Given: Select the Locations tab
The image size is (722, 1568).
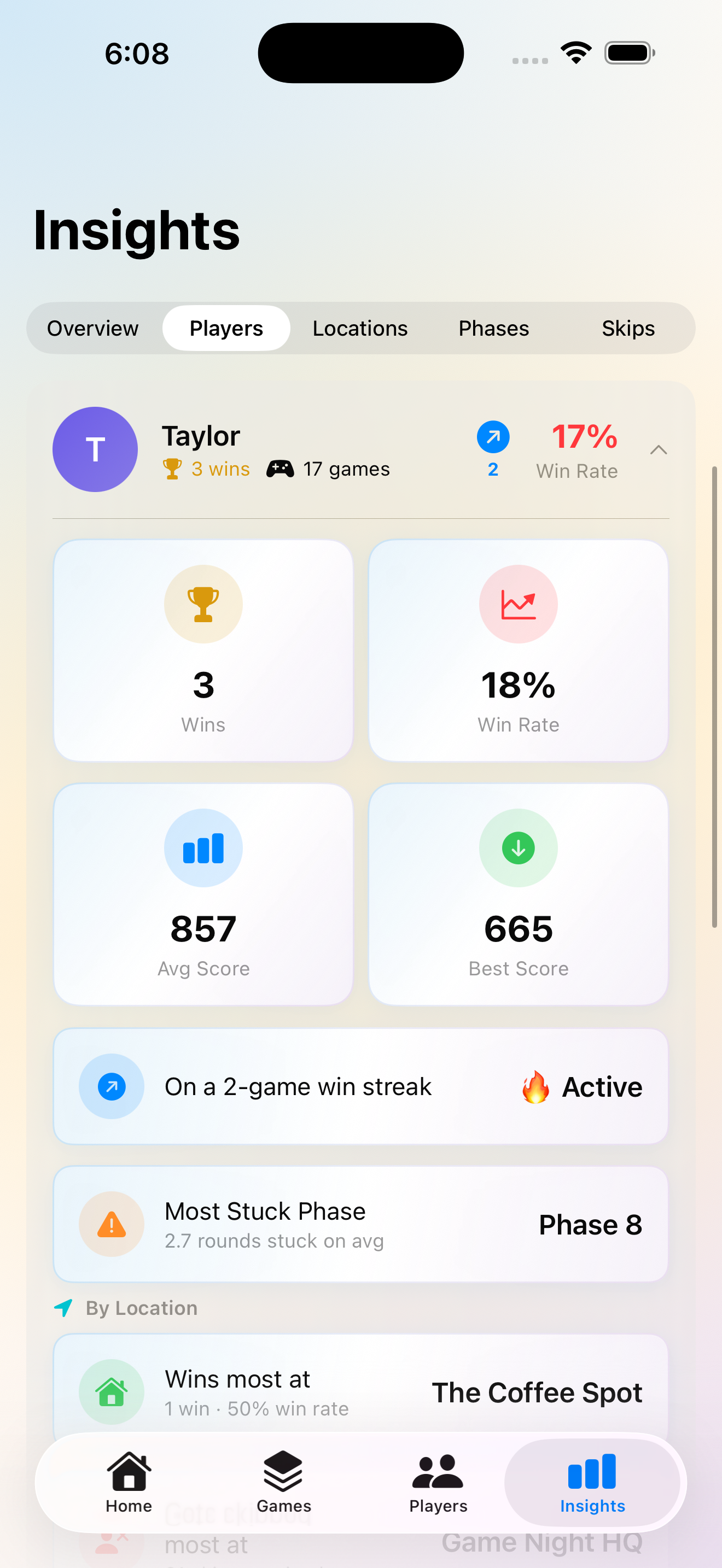Looking at the screenshot, I should pos(359,328).
